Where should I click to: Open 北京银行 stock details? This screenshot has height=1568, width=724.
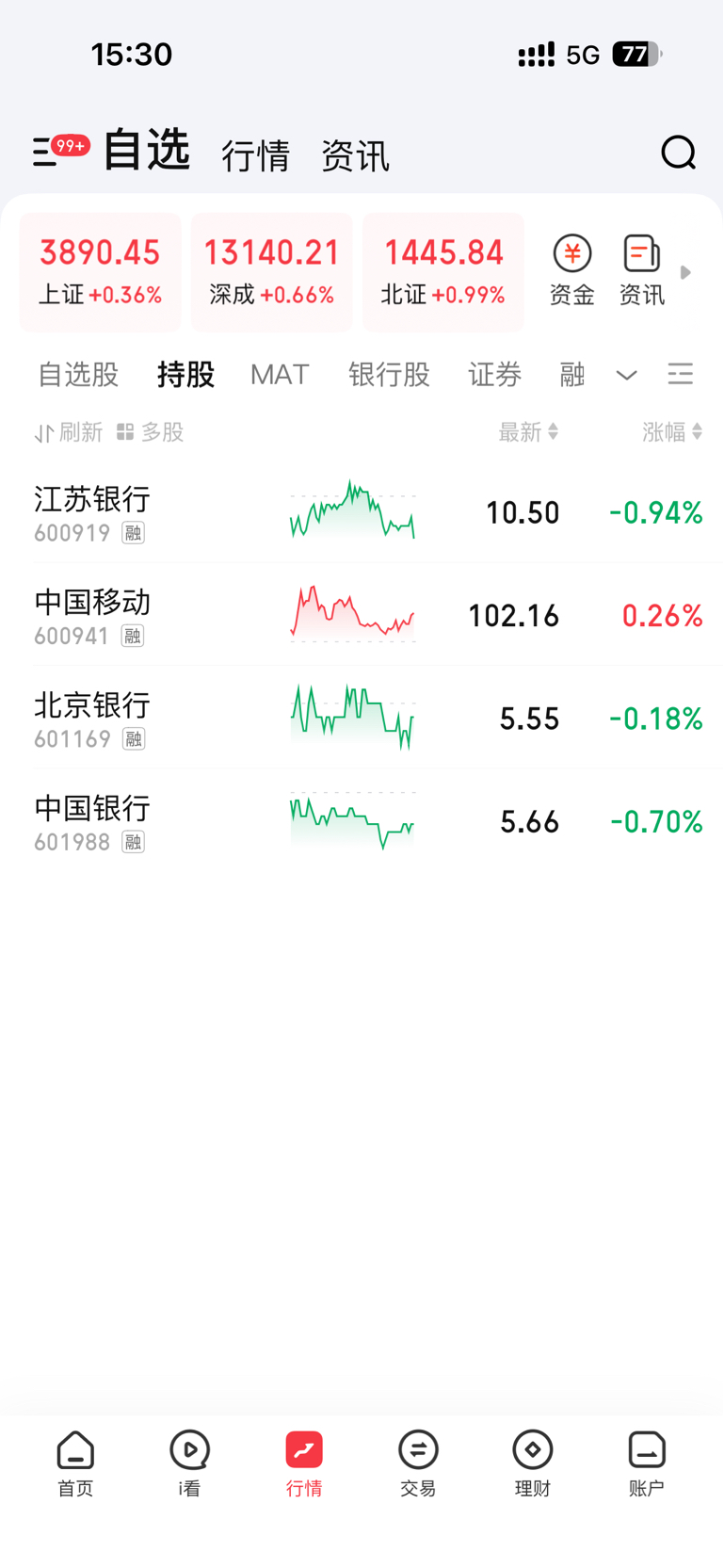coord(368,719)
